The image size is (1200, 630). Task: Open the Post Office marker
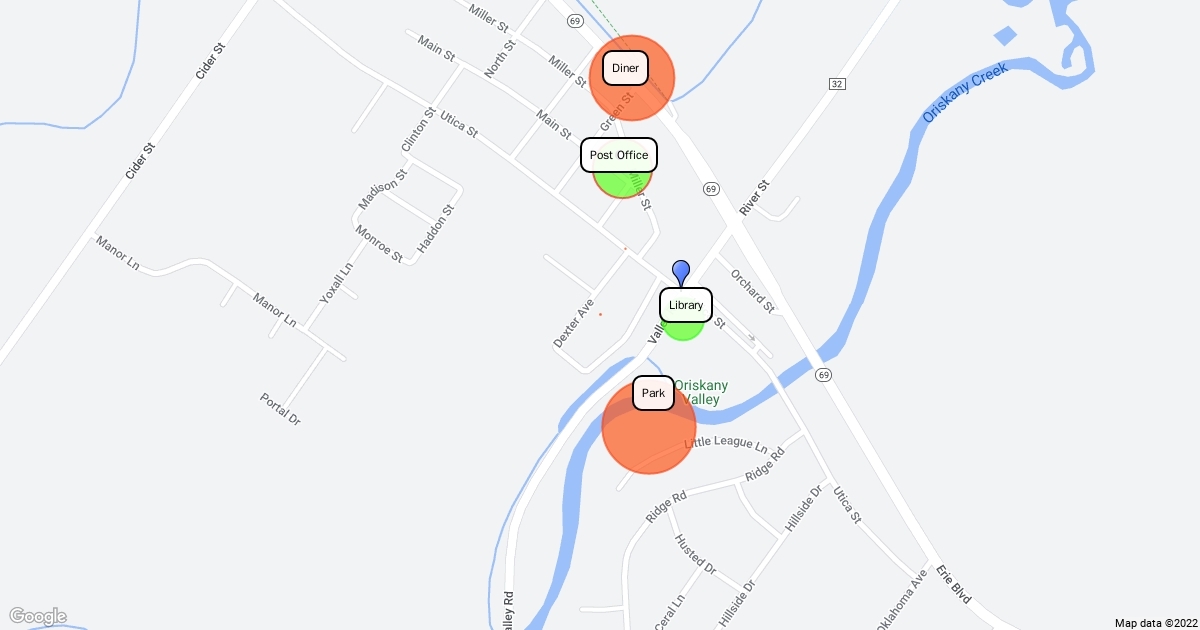619,155
